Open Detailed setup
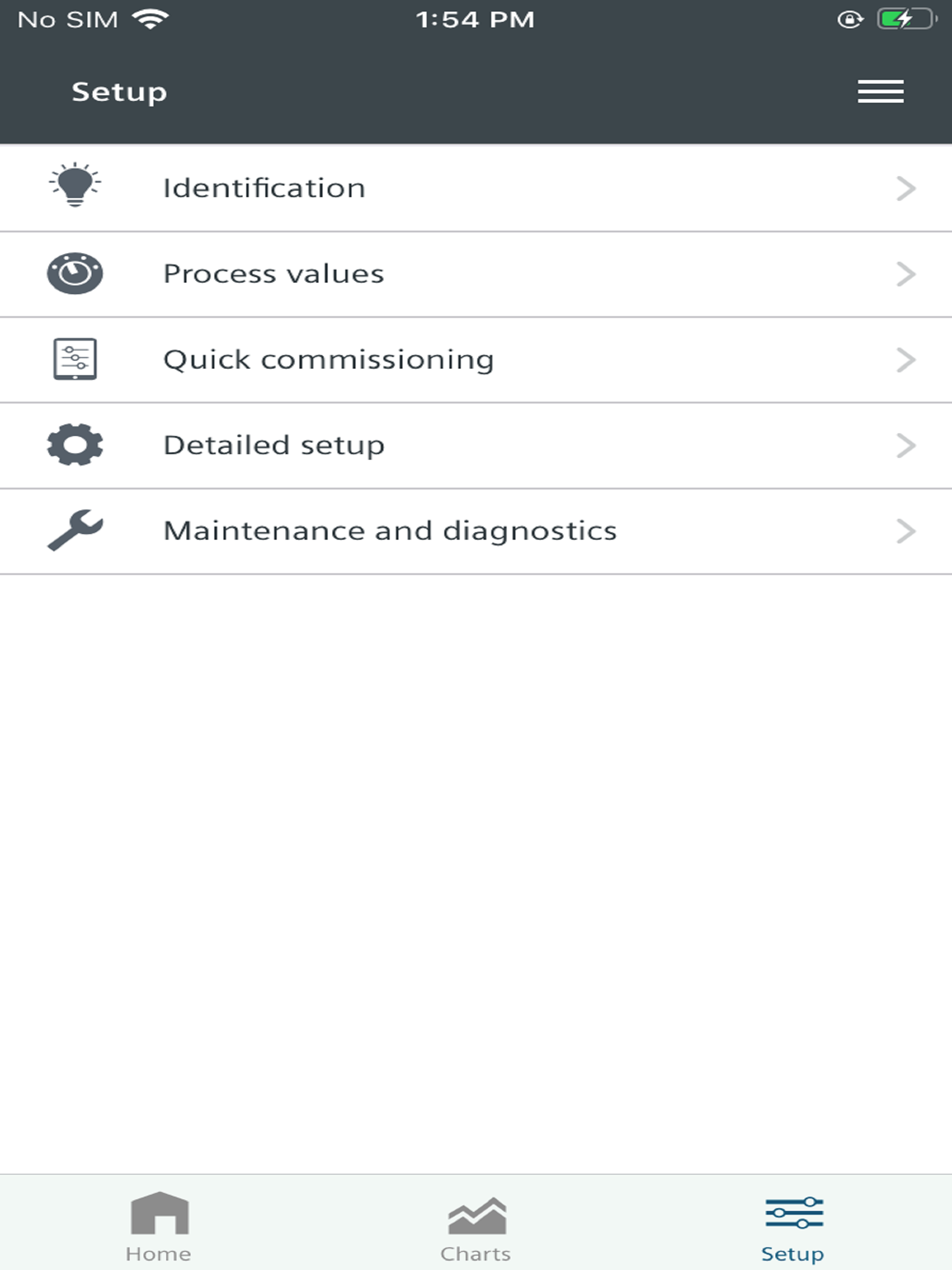952x1270 pixels. (273, 445)
